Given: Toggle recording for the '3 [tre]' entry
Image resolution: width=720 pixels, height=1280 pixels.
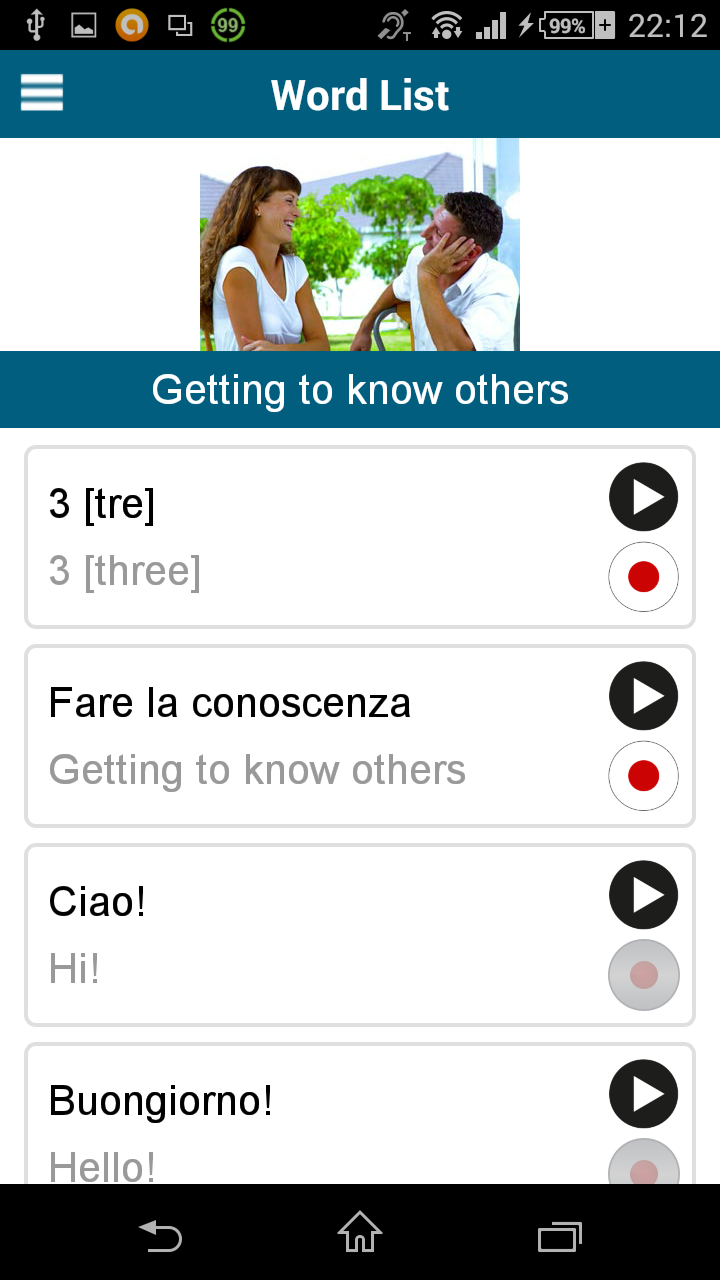Looking at the screenshot, I should click(x=643, y=577).
